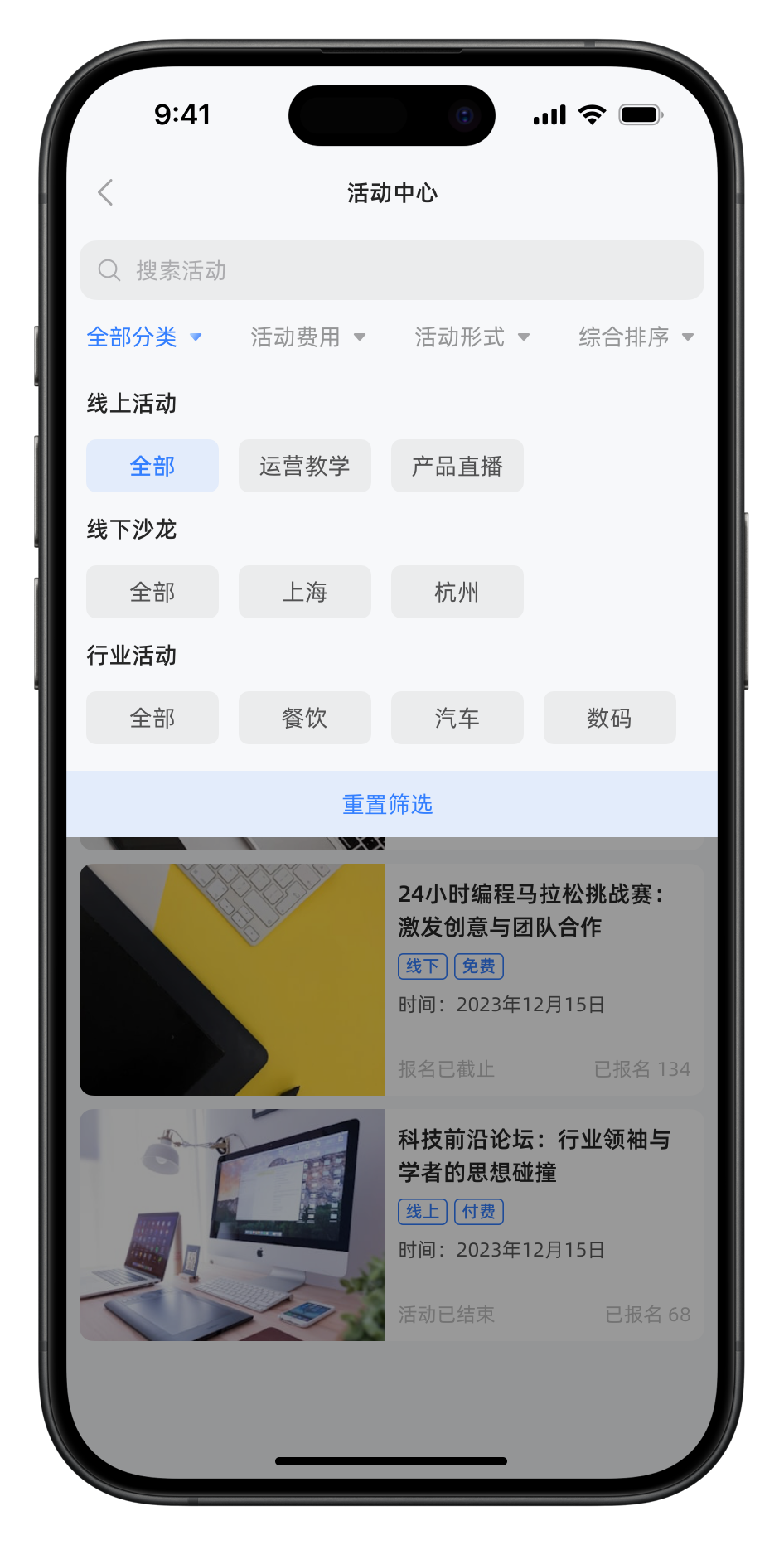
Task: Tap the 搜索活动 search field
Action: [391, 270]
